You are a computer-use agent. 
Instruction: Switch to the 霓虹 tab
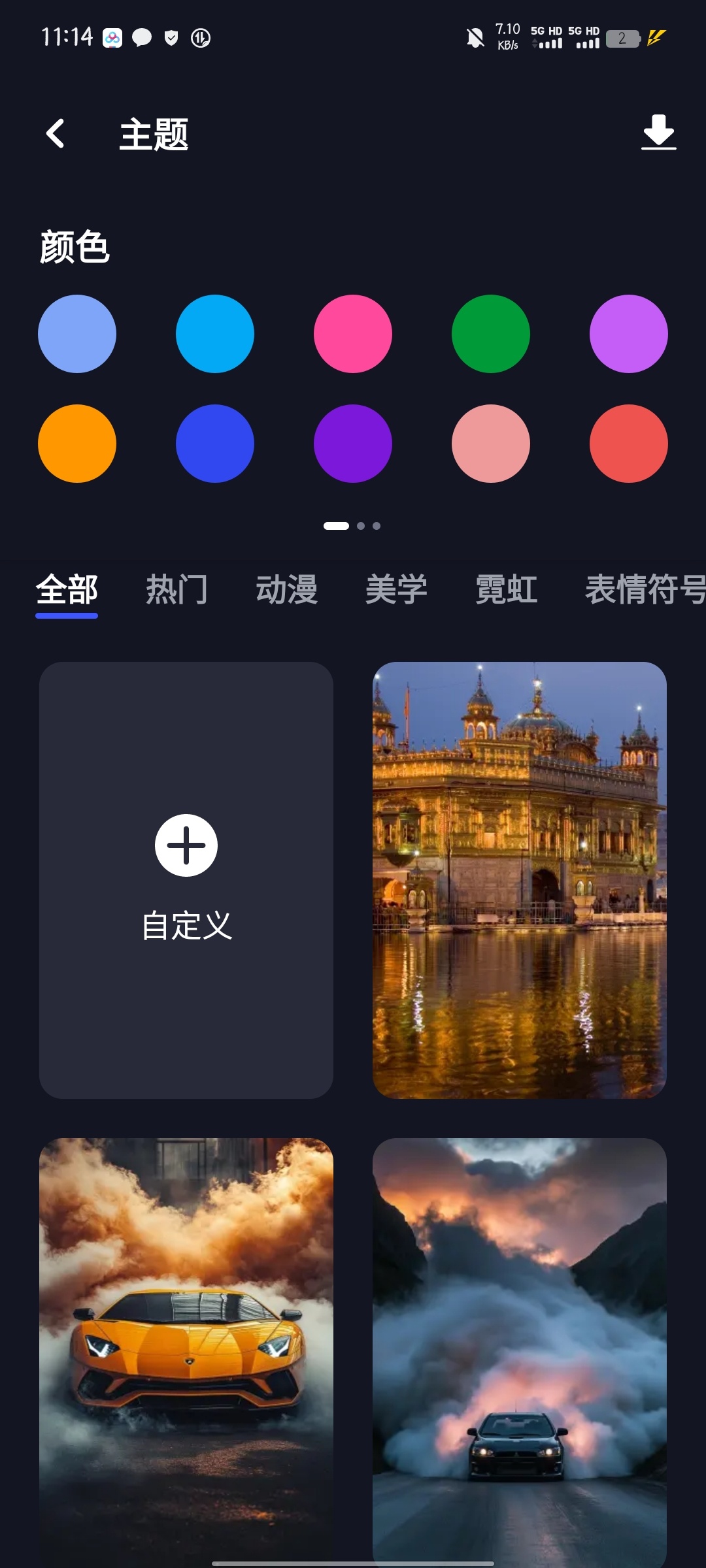click(x=506, y=589)
